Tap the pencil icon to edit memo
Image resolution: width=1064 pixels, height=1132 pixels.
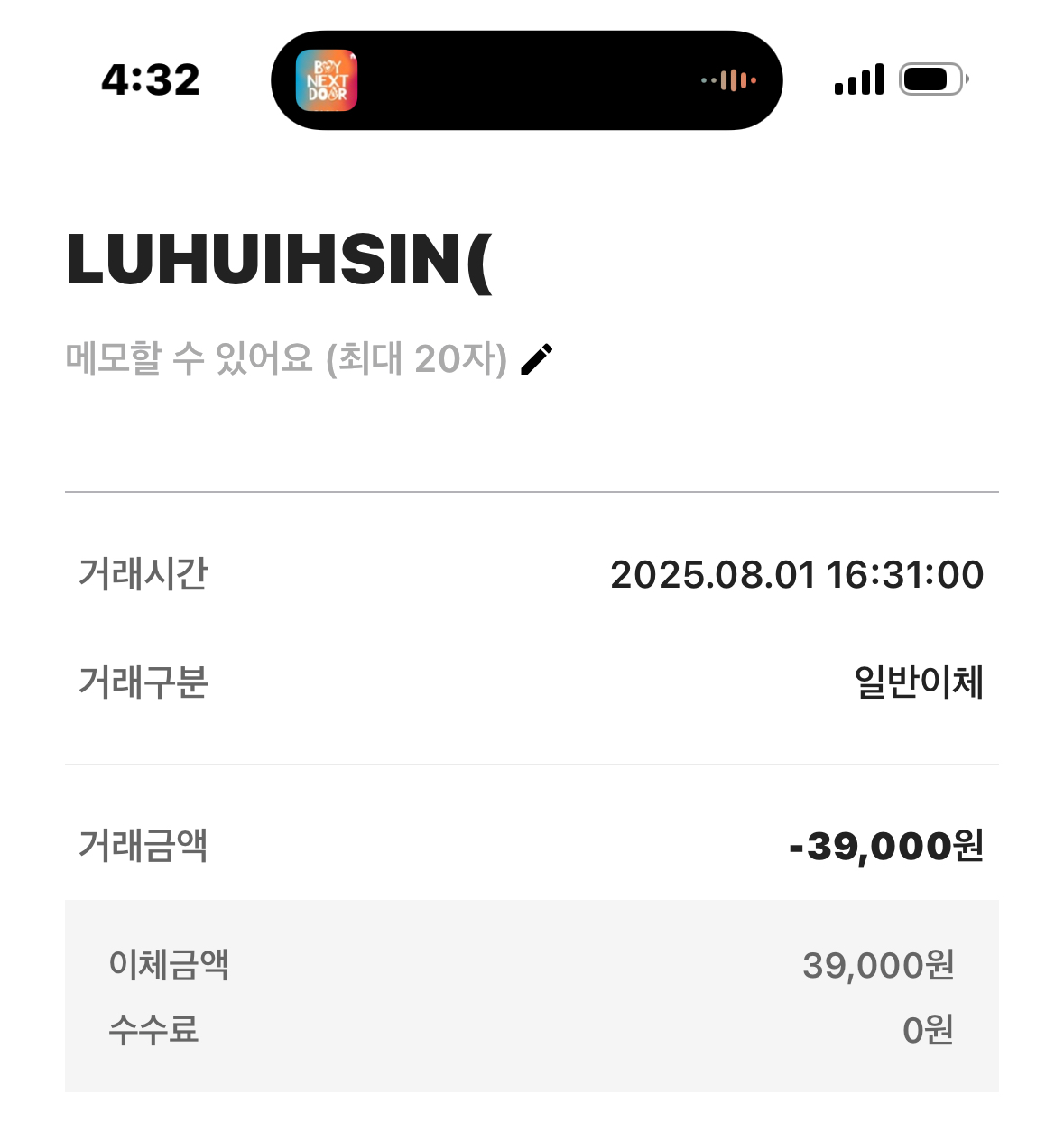coord(537,359)
